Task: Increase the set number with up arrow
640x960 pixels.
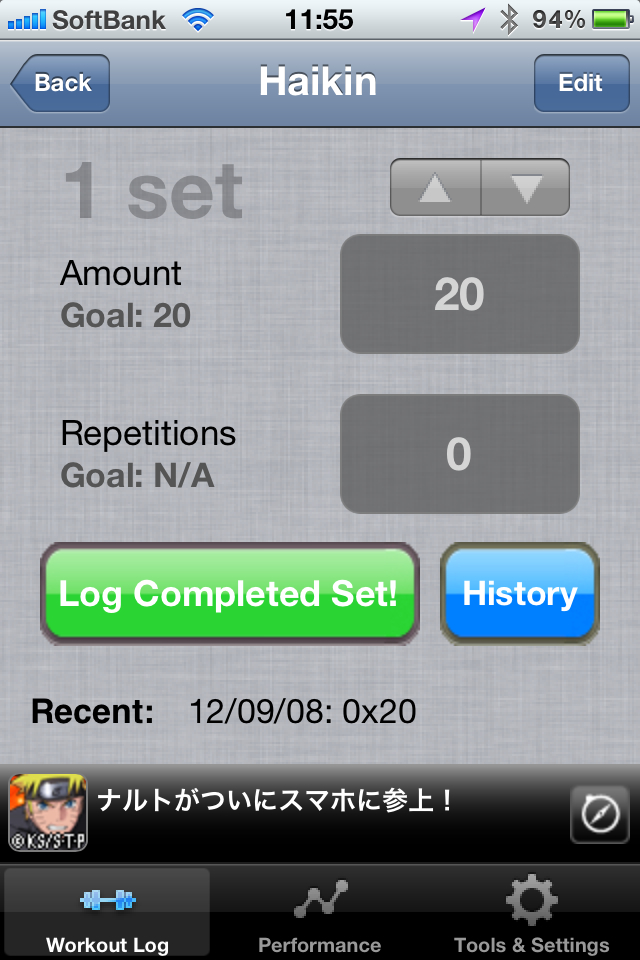Action: (435, 188)
